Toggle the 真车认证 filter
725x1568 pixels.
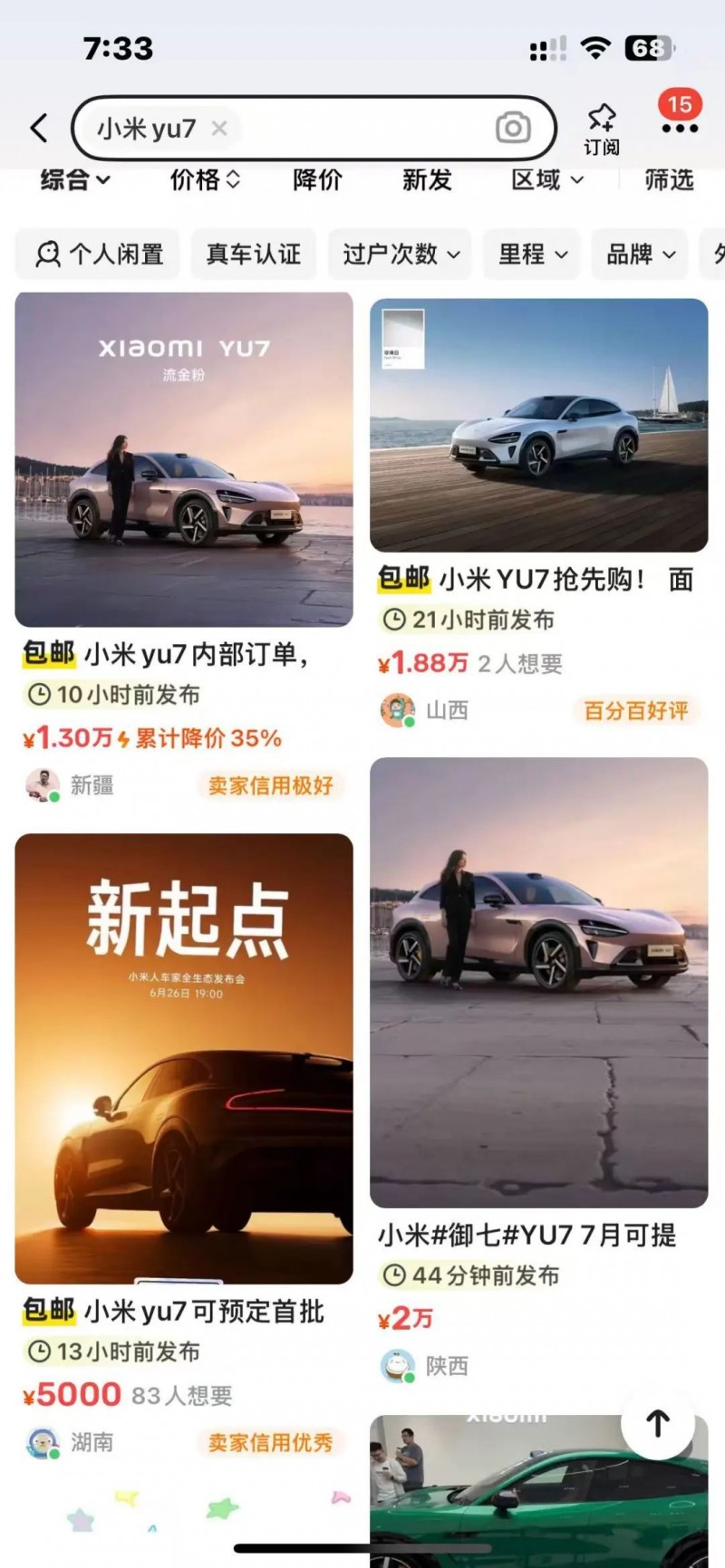point(255,255)
